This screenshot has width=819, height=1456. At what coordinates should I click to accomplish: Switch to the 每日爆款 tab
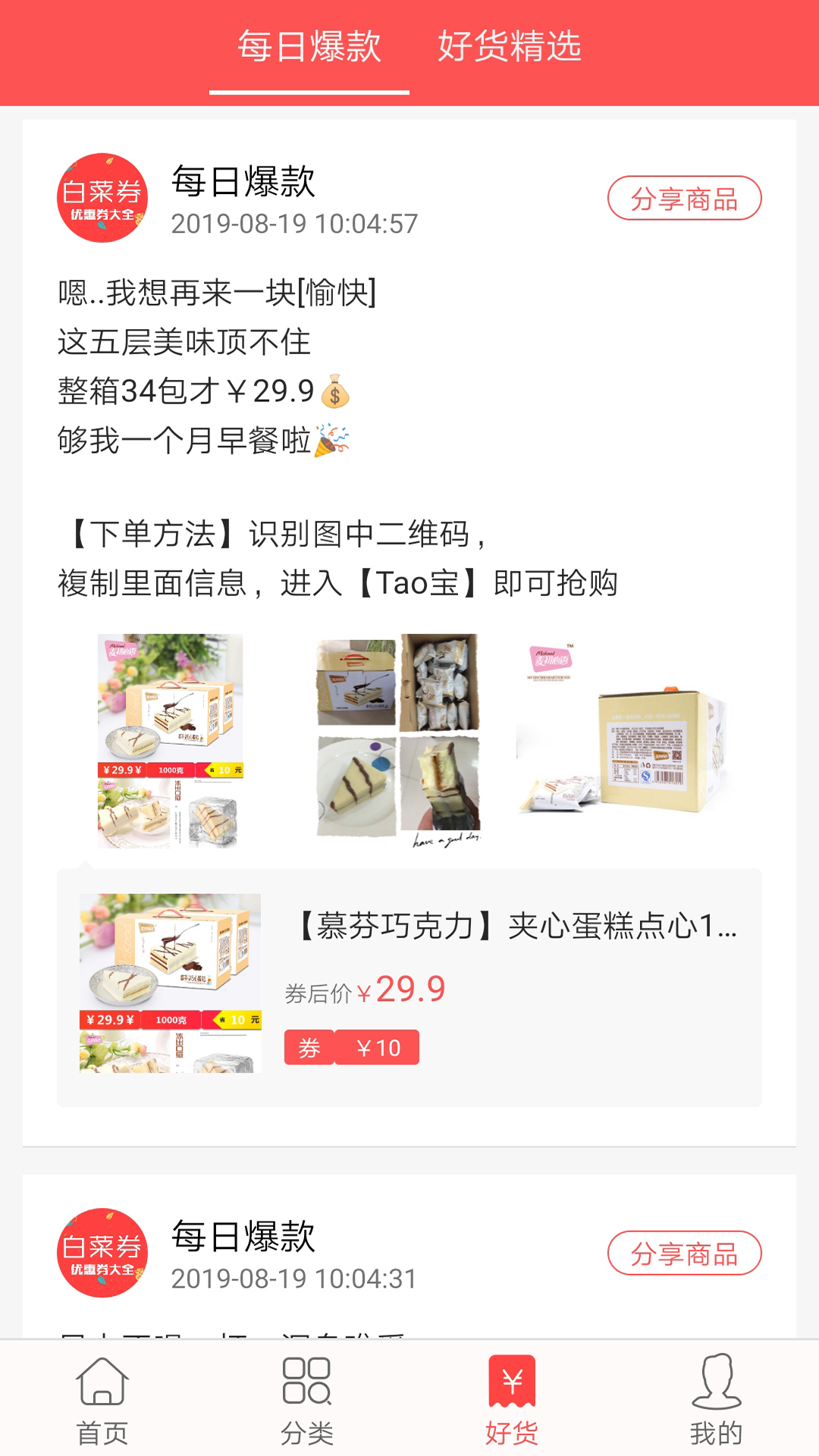click(309, 47)
